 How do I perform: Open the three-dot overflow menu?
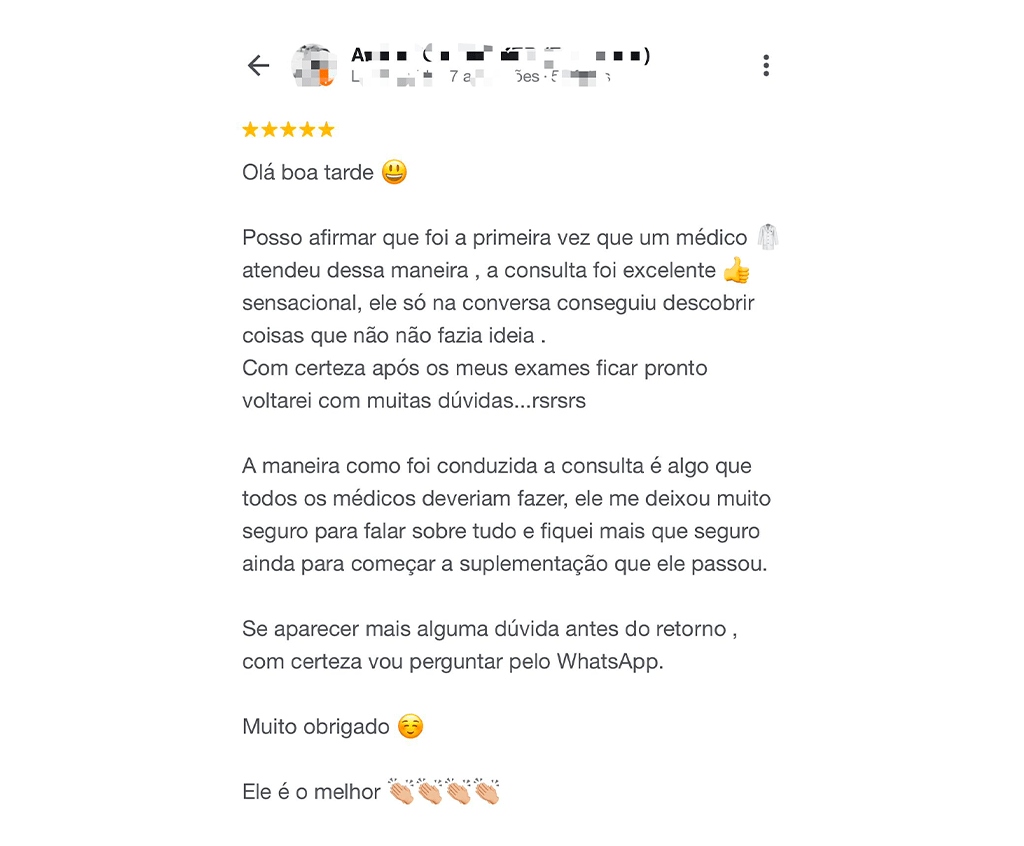pyautogui.click(x=766, y=66)
